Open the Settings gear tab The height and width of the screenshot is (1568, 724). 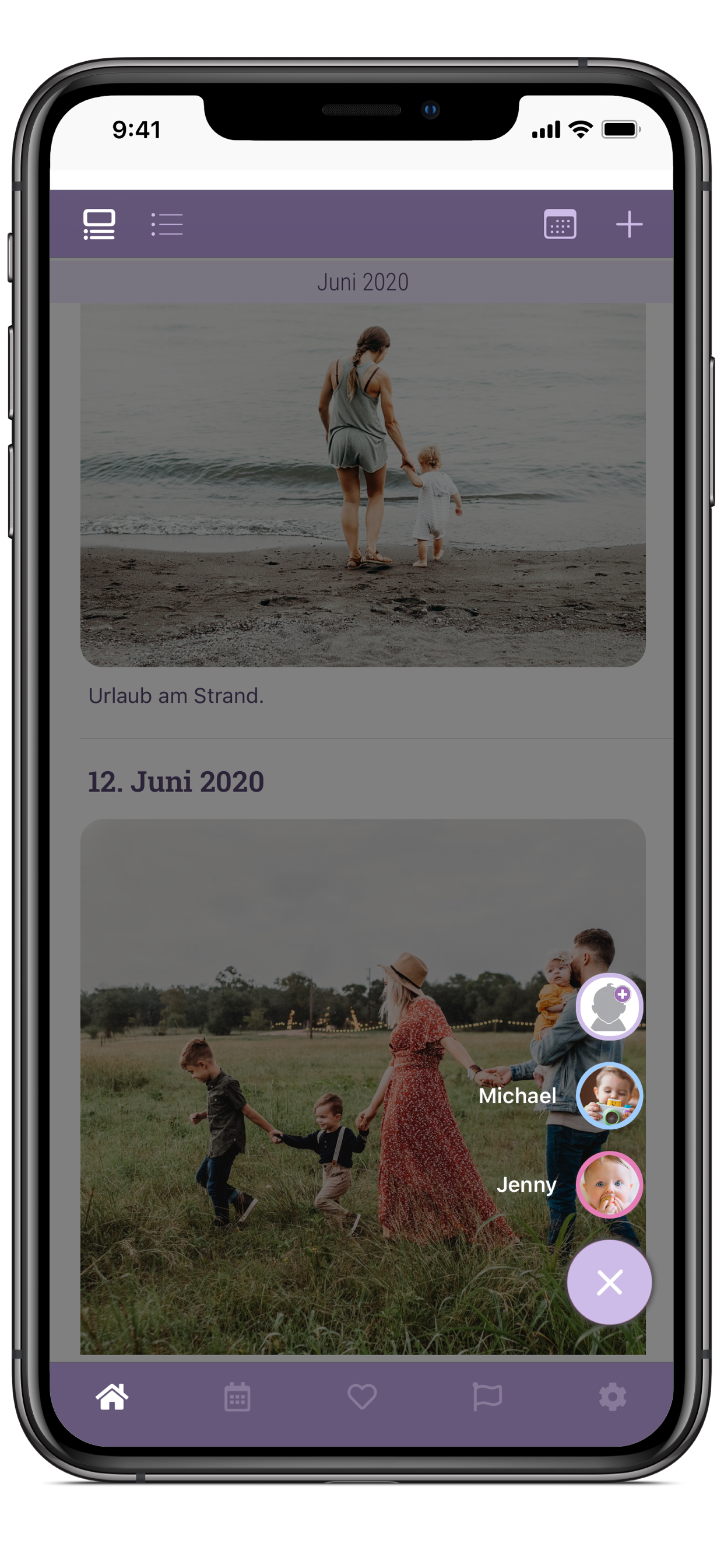(612, 1397)
